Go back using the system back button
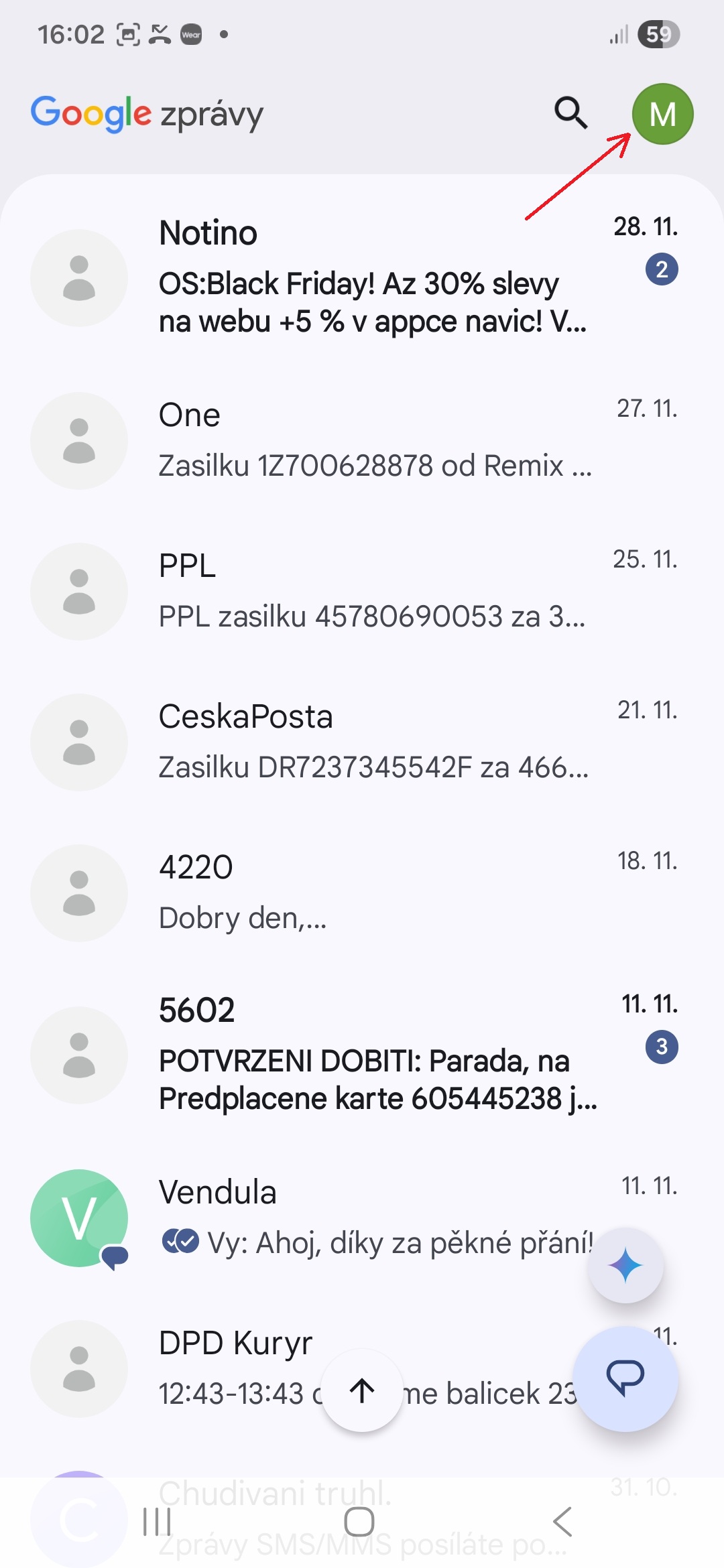Image resolution: width=724 pixels, height=1568 pixels. [x=562, y=1522]
